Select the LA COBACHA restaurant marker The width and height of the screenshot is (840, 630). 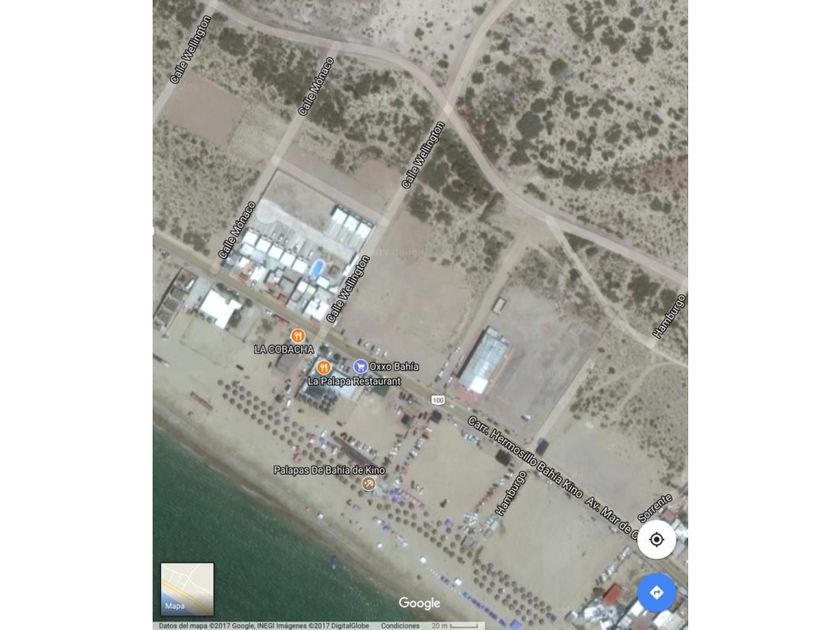297,336
